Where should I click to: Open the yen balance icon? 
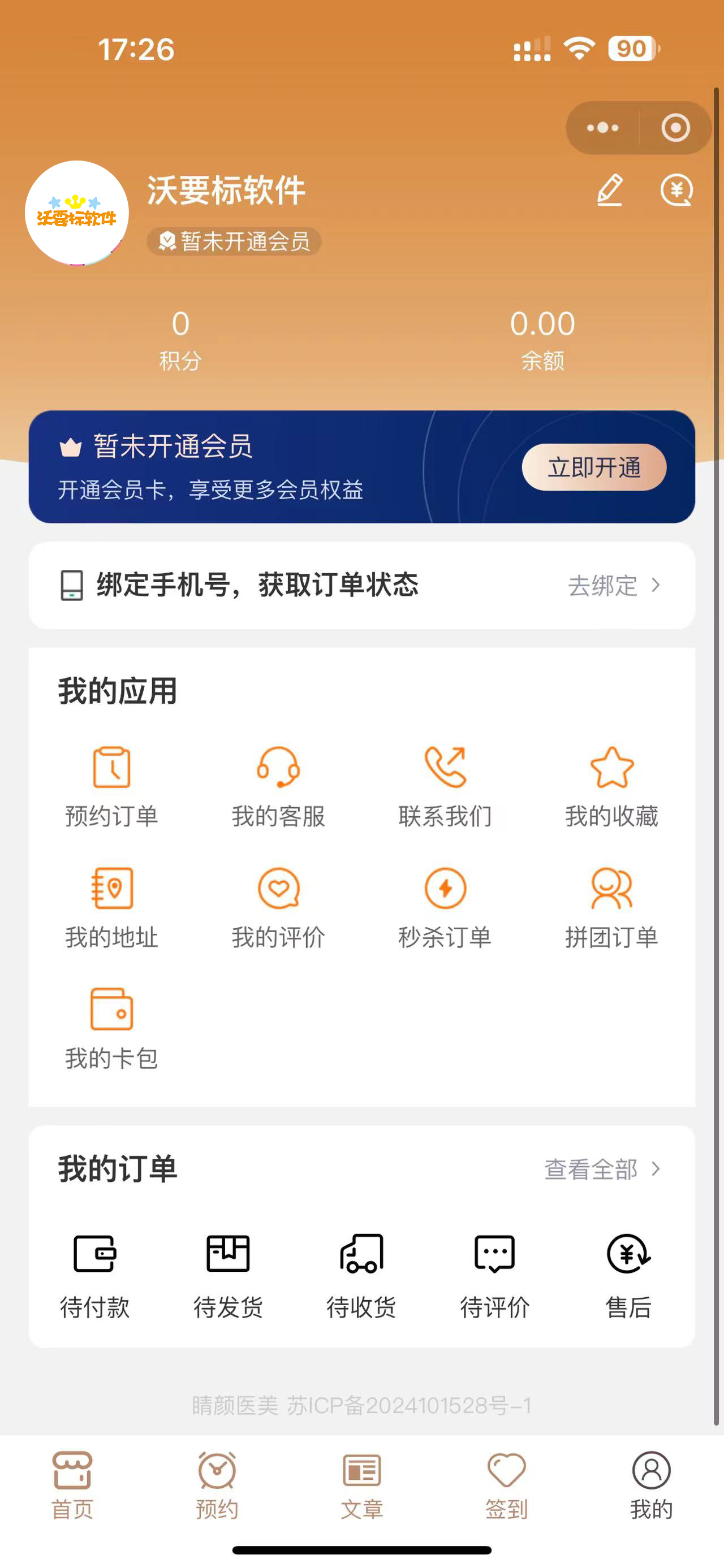(x=676, y=190)
